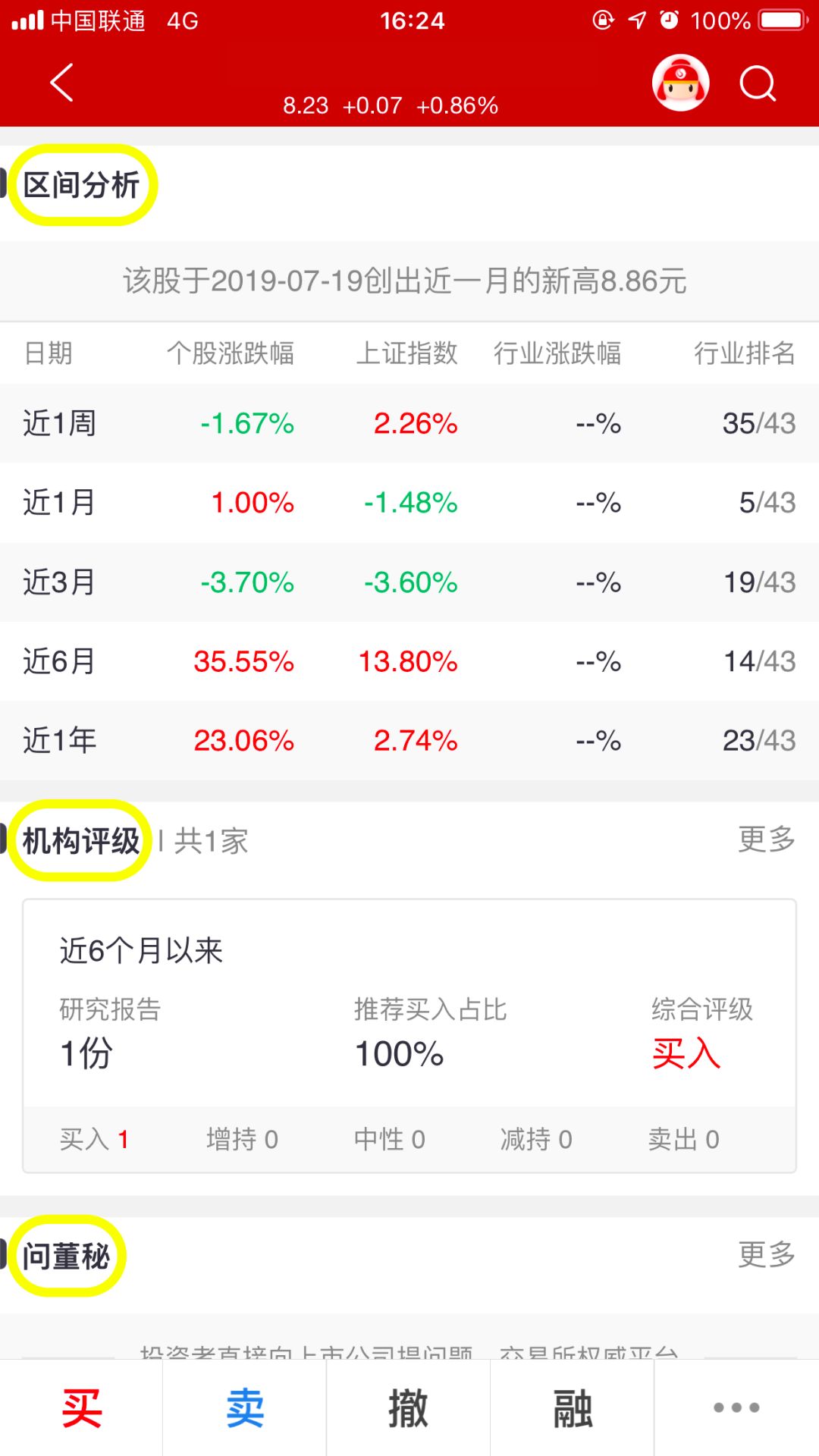The image size is (819, 1456).
Task: Open the 近6个月以来 institution rating card
Action: 409,1036
